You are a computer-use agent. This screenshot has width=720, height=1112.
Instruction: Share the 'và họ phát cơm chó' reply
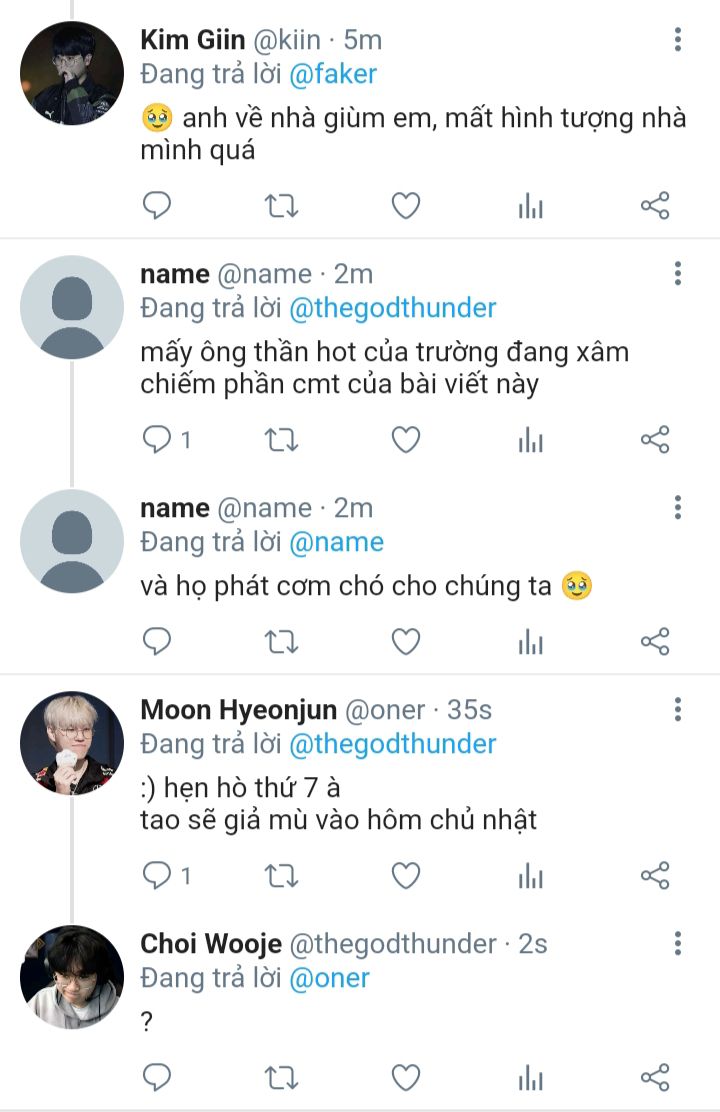[x=654, y=641]
